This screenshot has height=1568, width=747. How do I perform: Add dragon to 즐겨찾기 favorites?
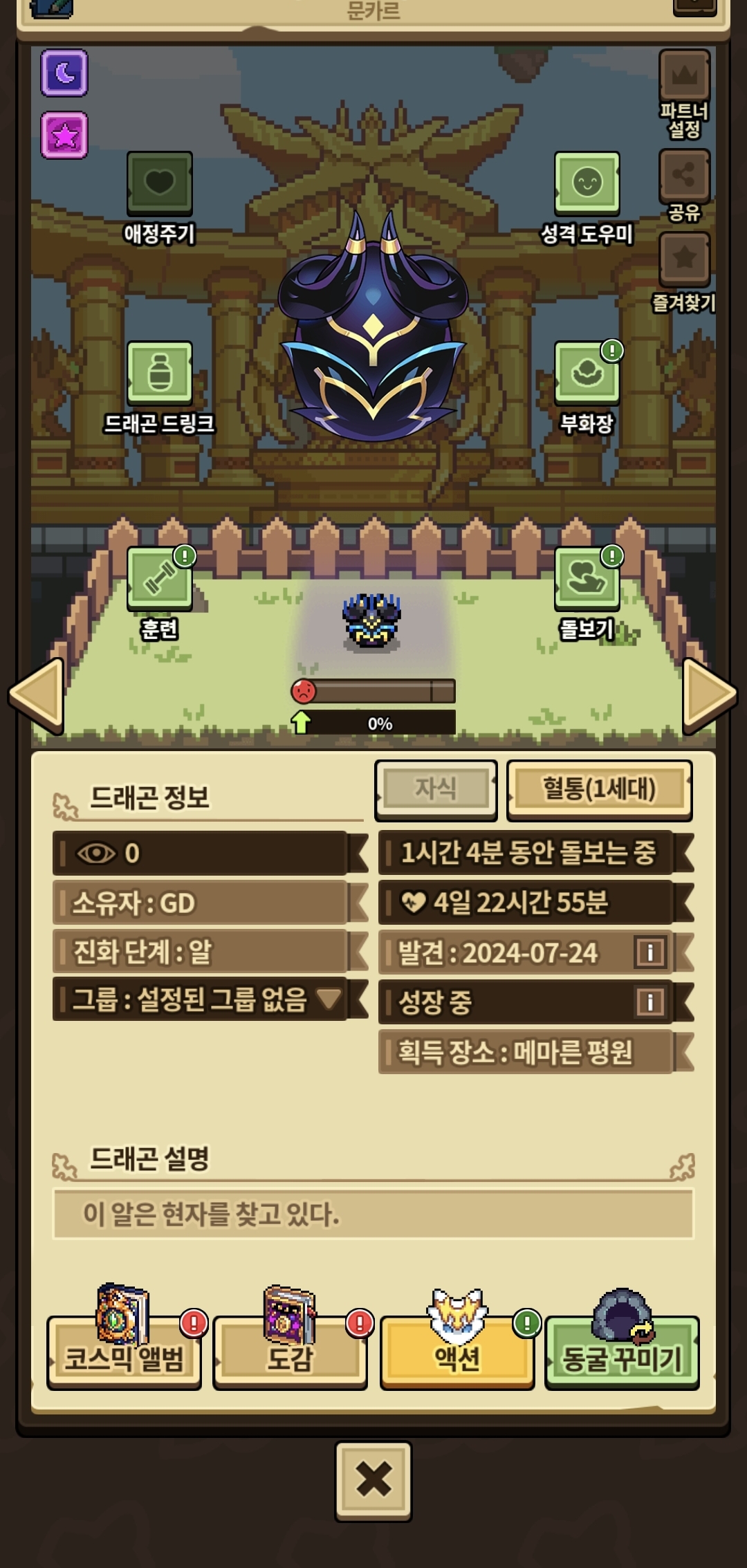pos(684,259)
